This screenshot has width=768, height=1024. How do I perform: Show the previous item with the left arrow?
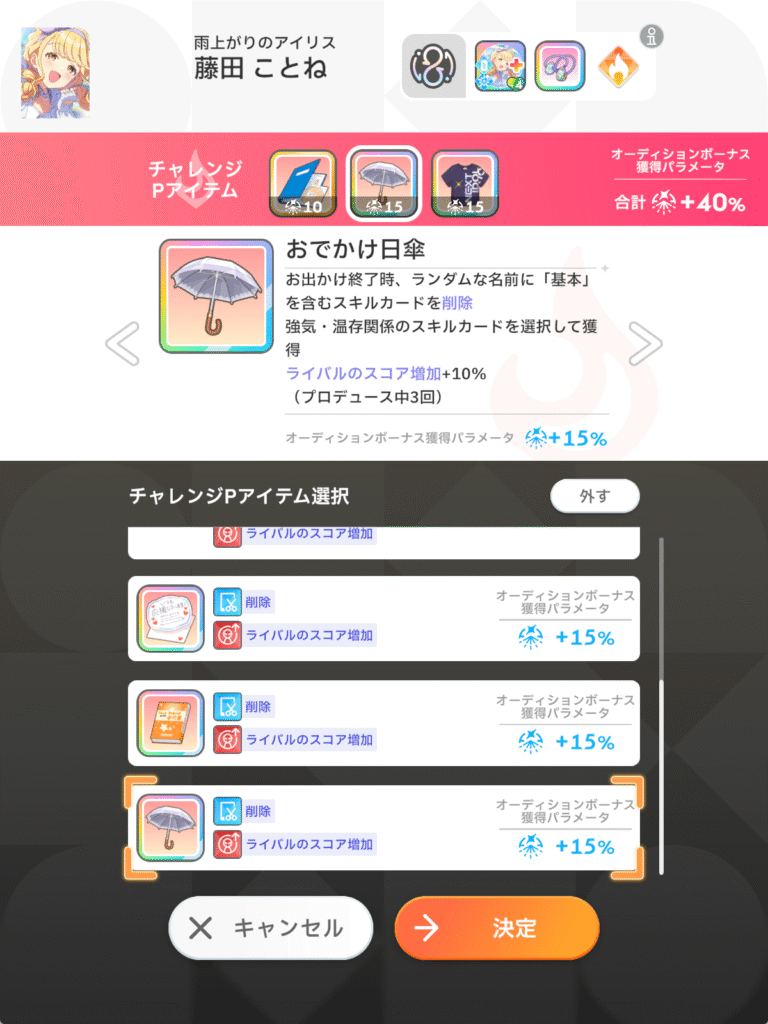[x=122, y=344]
